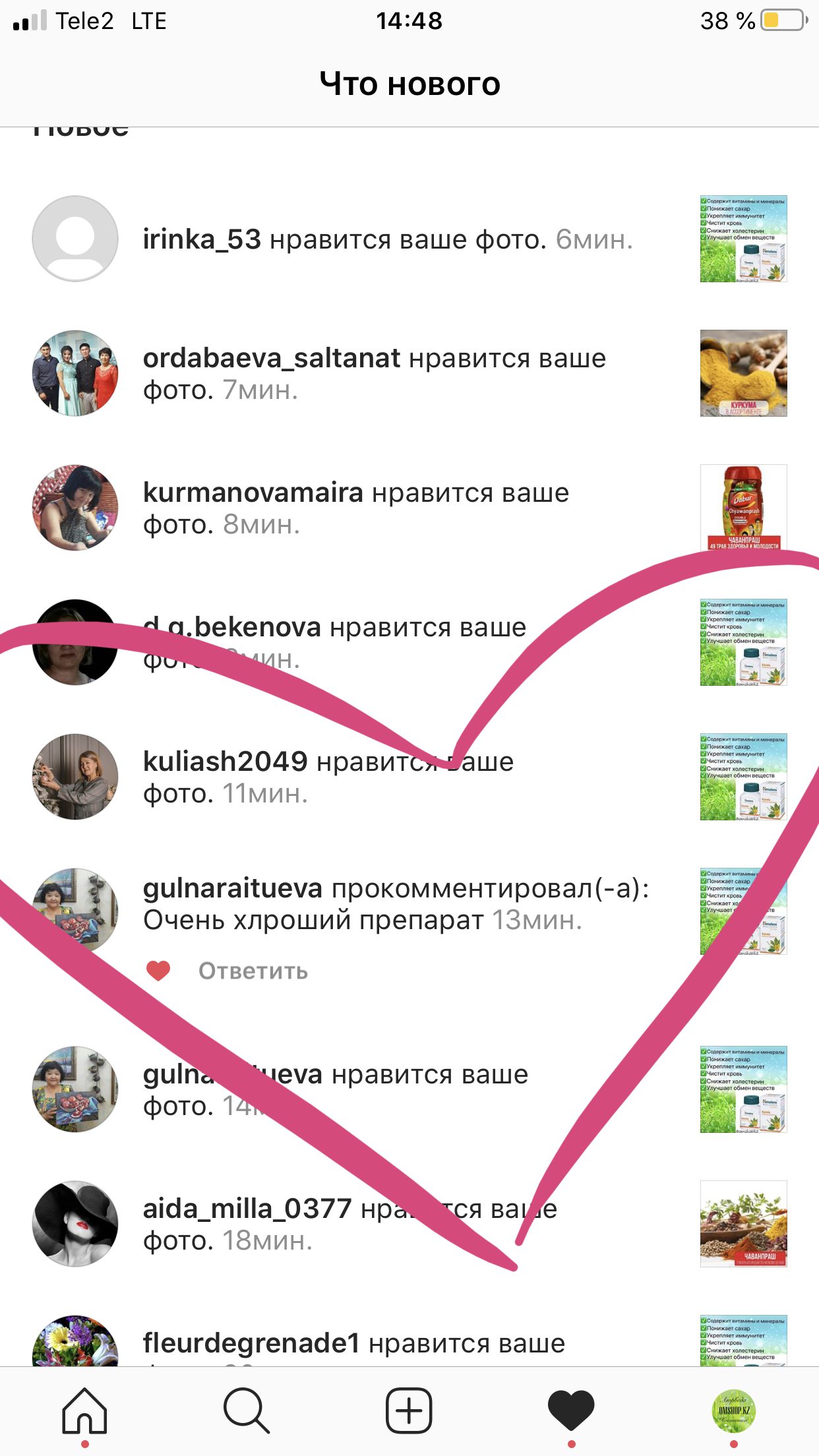Switch to your profile tab
The image size is (819, 1456).
tap(734, 1410)
